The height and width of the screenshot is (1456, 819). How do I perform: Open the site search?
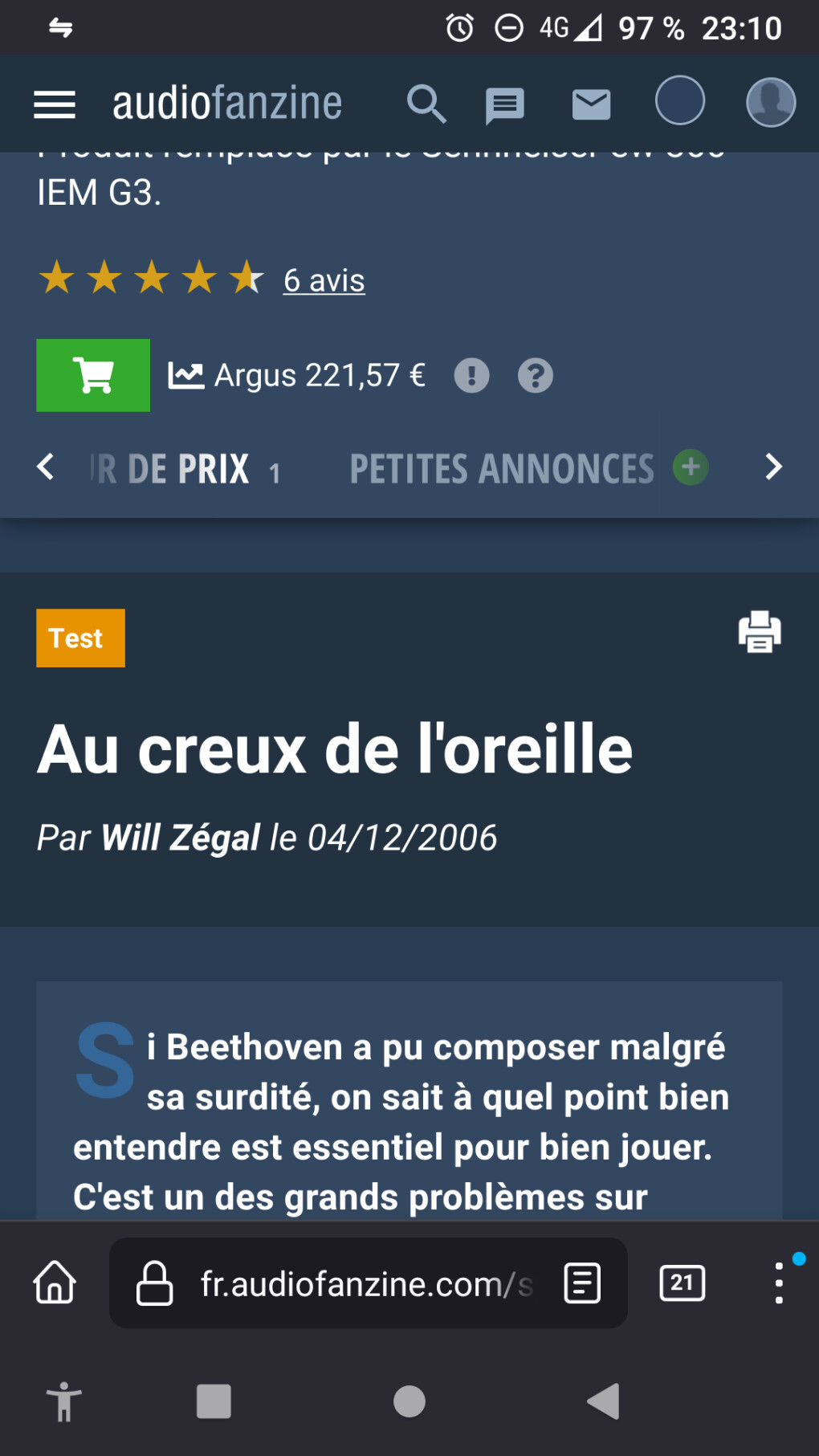click(x=426, y=104)
